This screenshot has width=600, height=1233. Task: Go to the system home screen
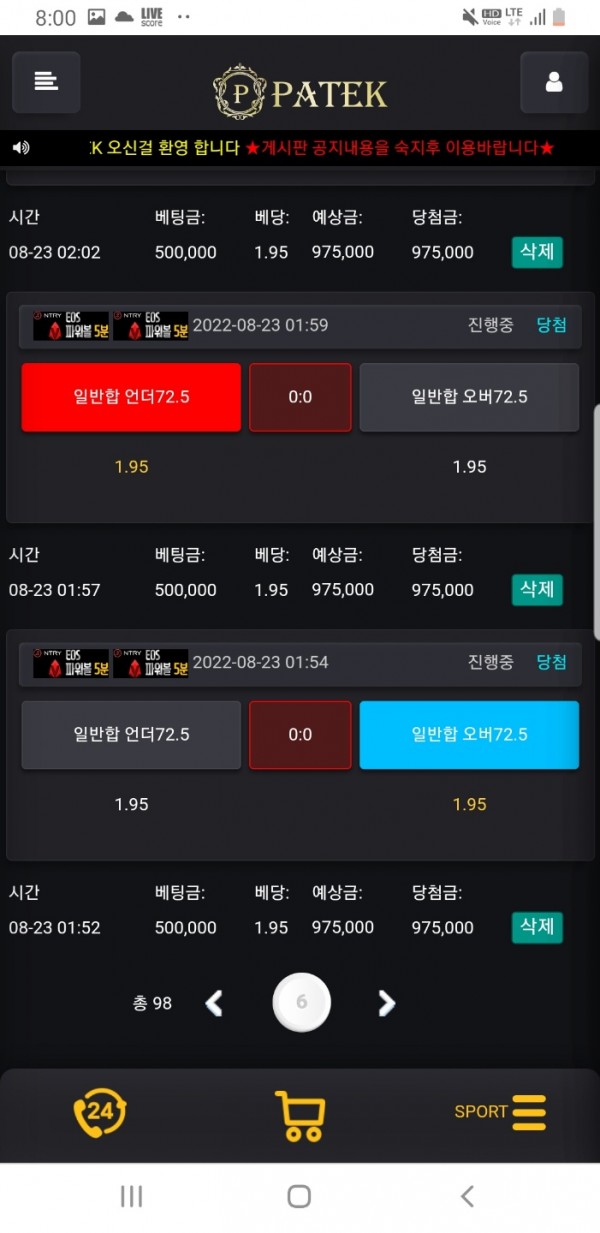click(299, 1196)
